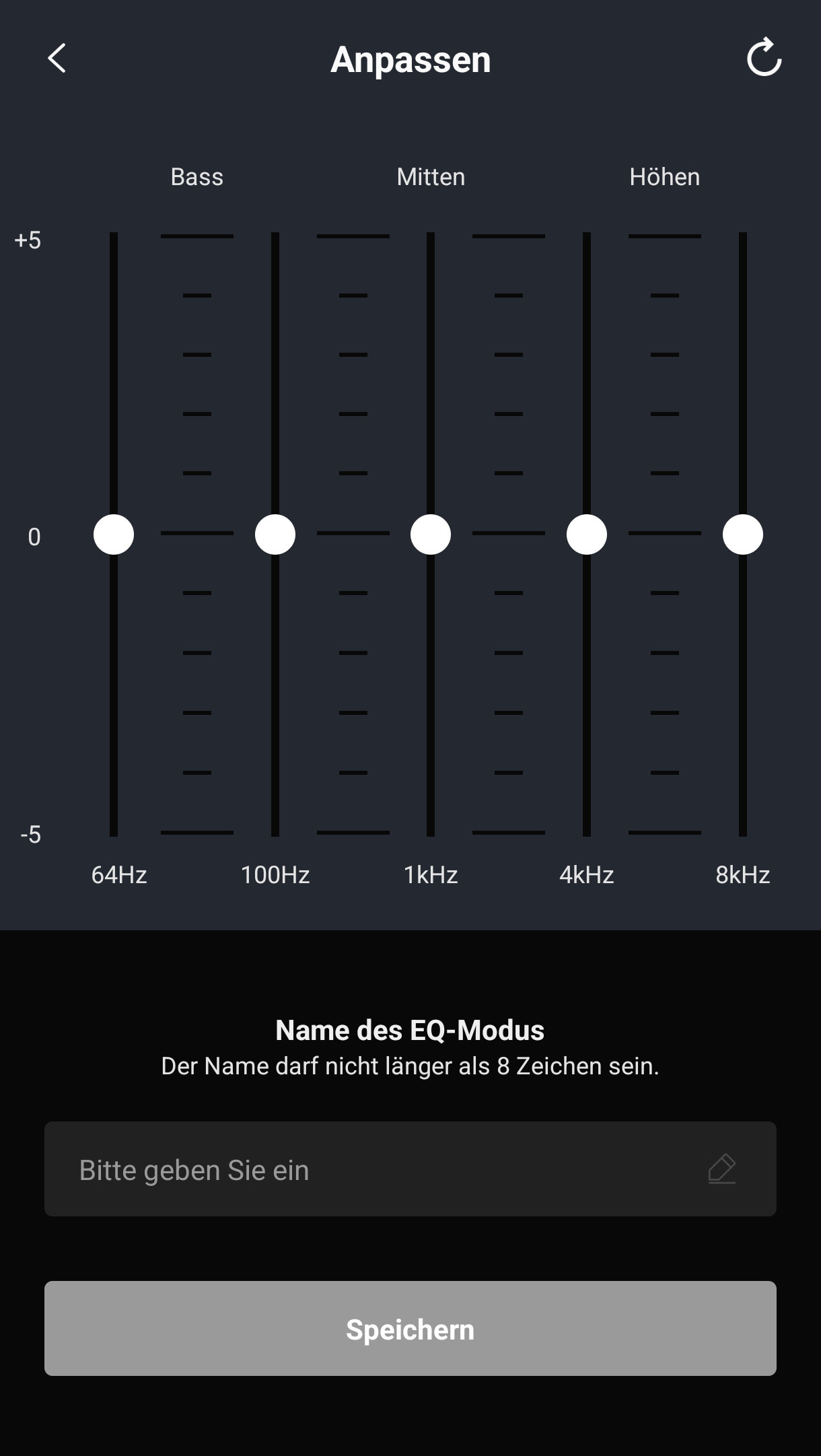Select the 1kHz slider knob

click(431, 534)
